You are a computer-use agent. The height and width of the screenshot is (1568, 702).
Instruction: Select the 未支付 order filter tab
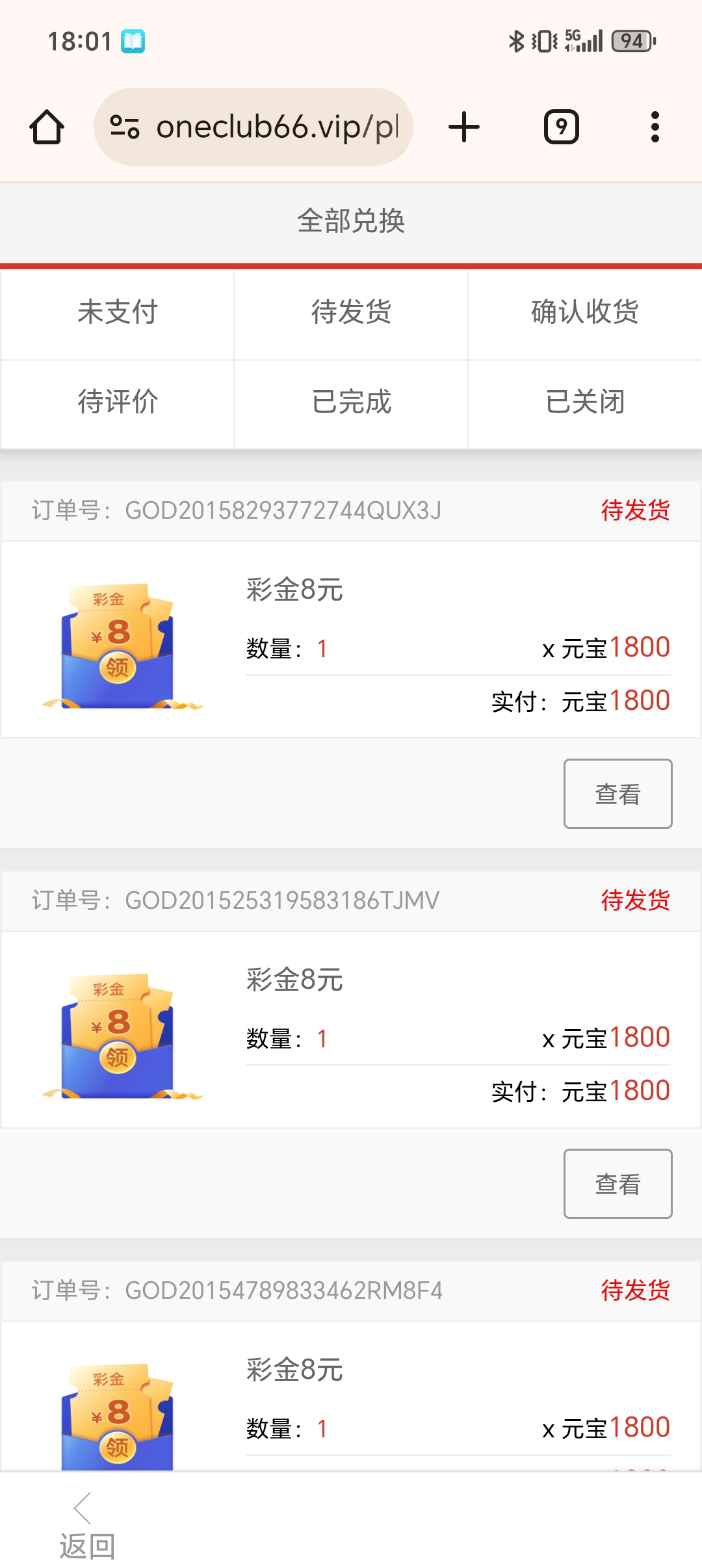pos(117,314)
